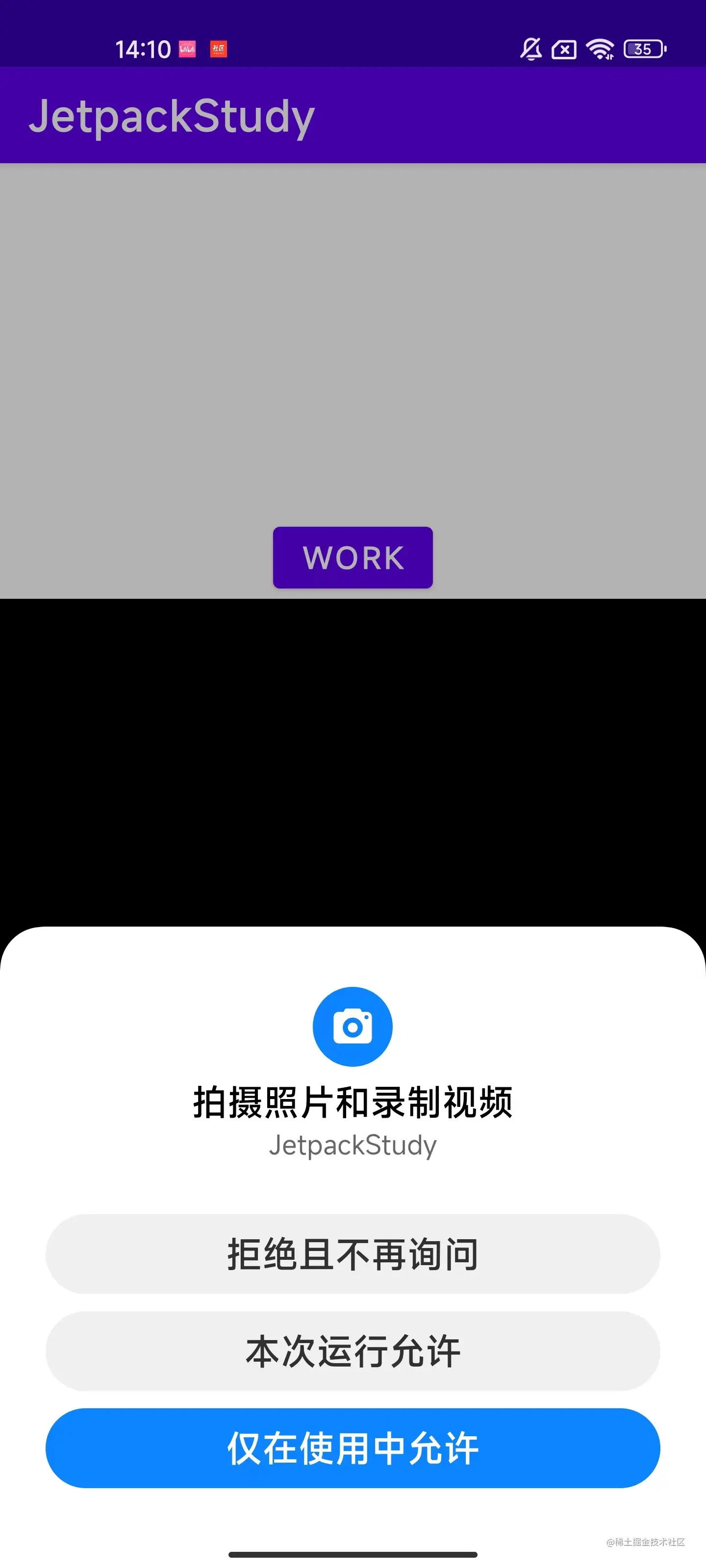Tap the battery indicator showing 35
This screenshot has width=706, height=1568.
(x=643, y=49)
